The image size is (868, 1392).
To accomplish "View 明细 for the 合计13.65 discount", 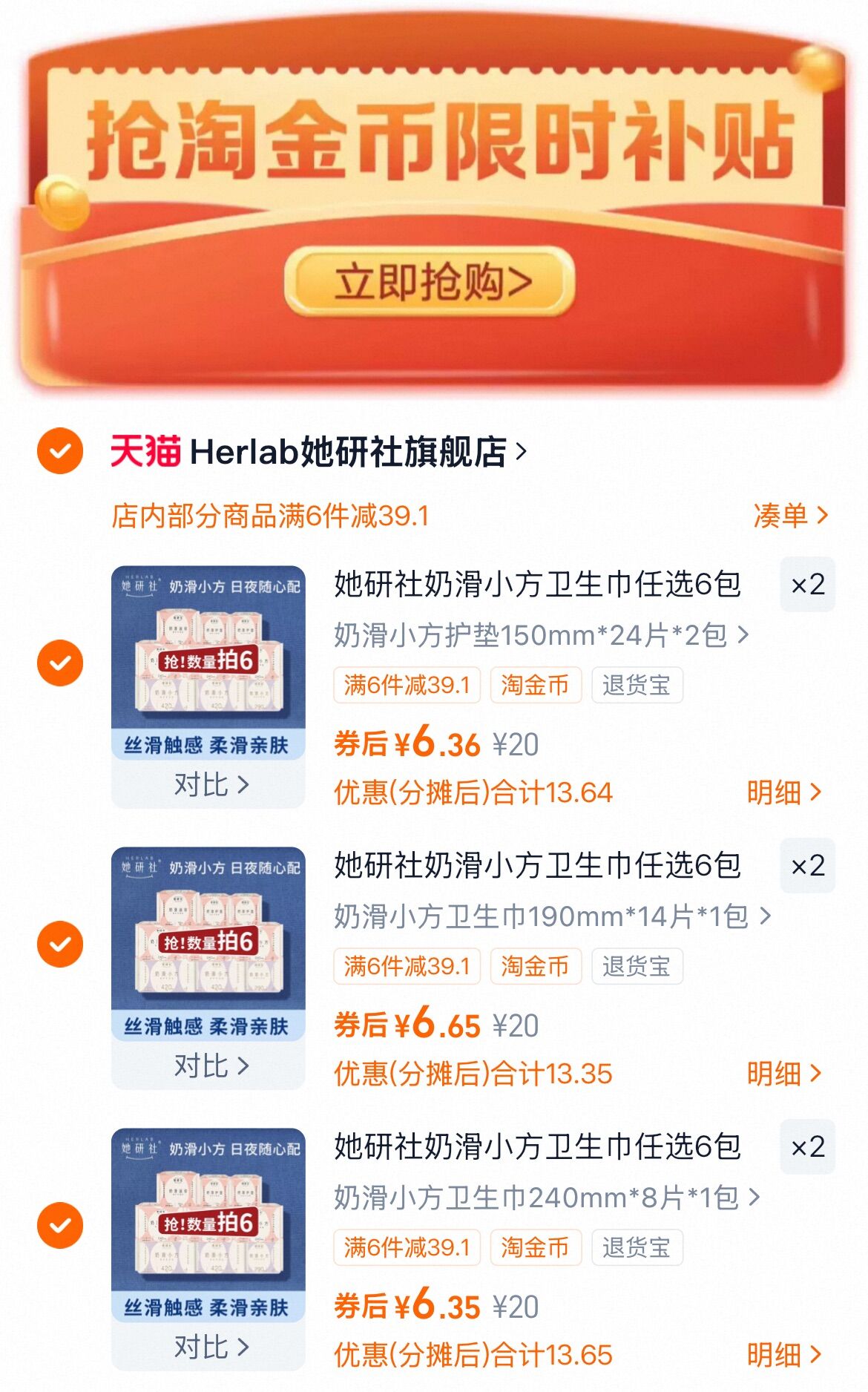I will tap(783, 1355).
